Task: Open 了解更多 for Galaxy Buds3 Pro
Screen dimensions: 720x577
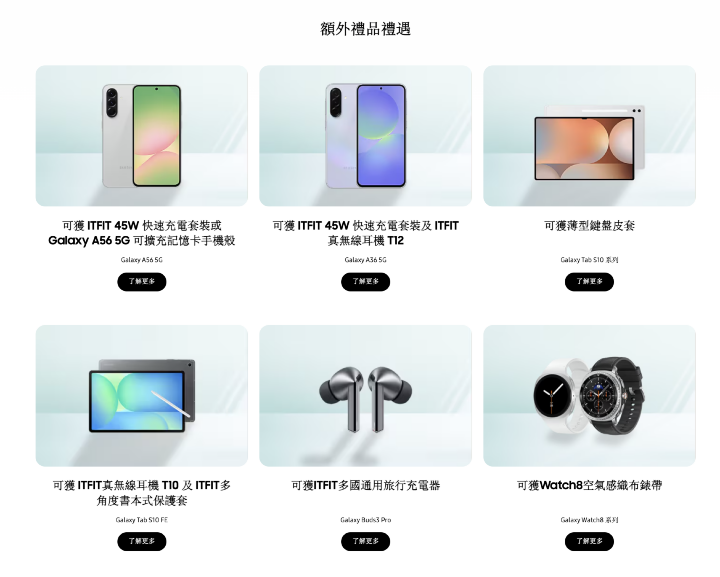Action: pyautogui.click(x=365, y=541)
